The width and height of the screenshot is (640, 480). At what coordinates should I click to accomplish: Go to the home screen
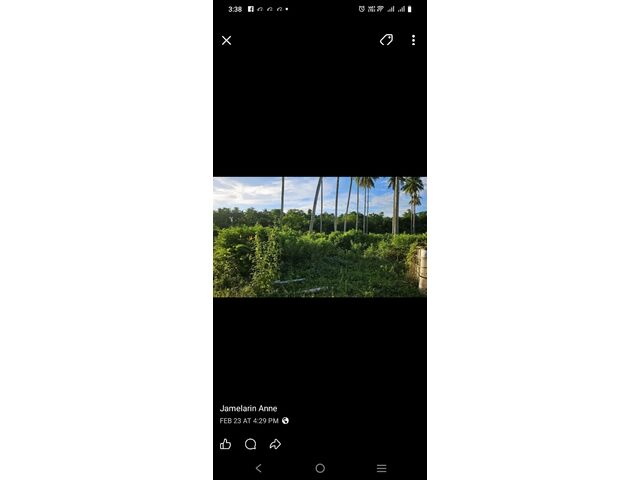[x=320, y=468]
